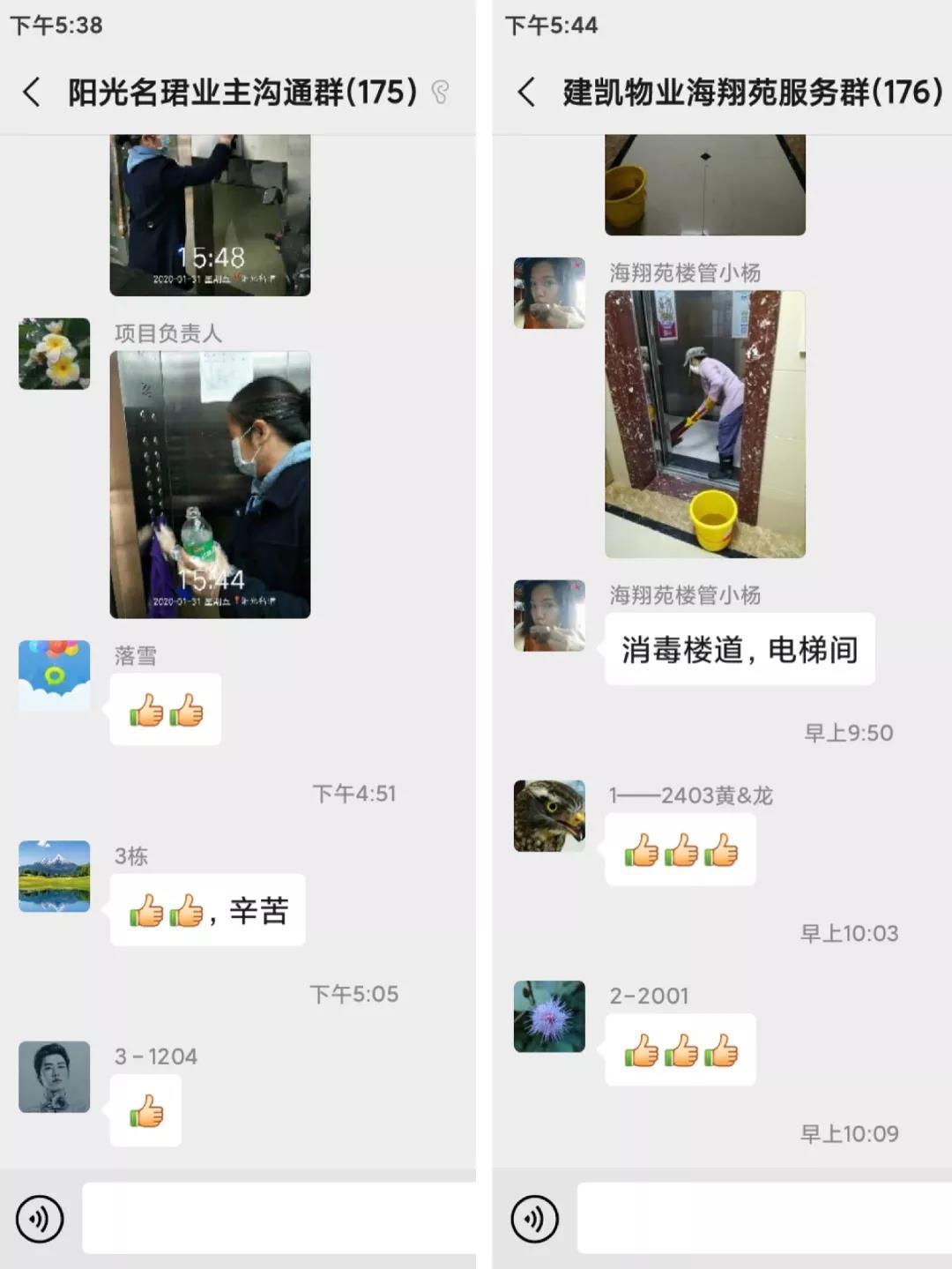The width and height of the screenshot is (952, 1269).
Task: Select the message 消毒楼道，电梯间
Action: click(x=739, y=650)
